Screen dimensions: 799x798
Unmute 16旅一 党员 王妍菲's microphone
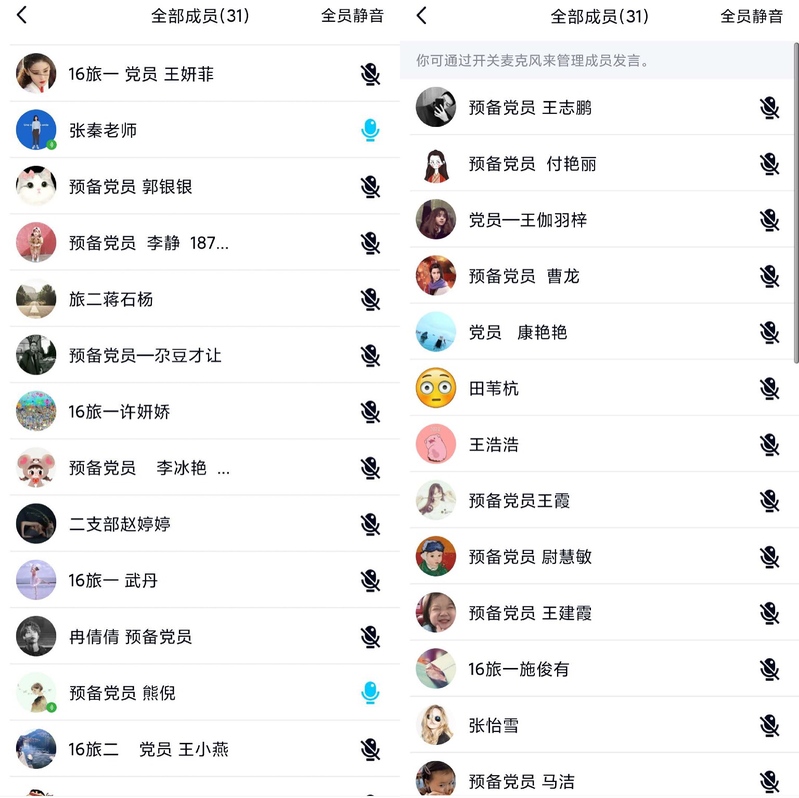pyautogui.click(x=371, y=74)
